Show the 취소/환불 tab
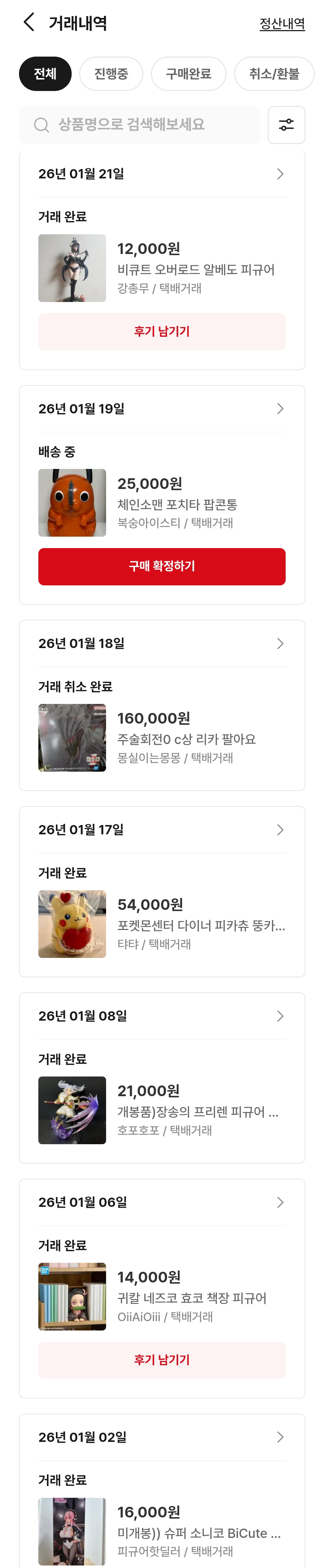 (274, 74)
